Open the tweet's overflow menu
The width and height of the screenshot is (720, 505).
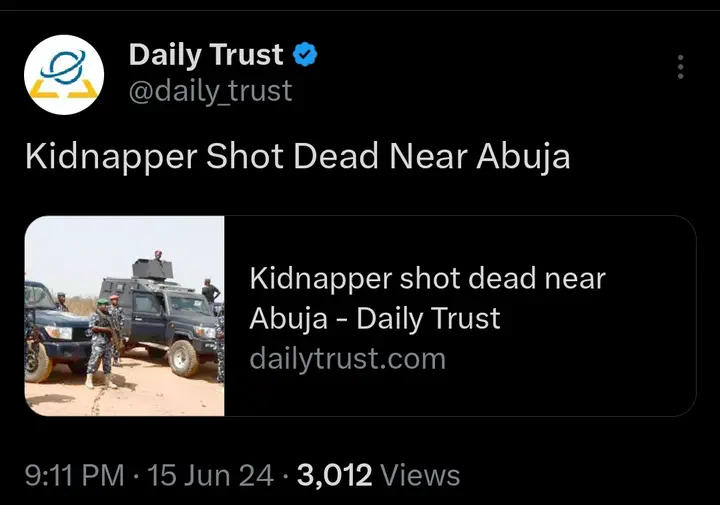click(680, 67)
